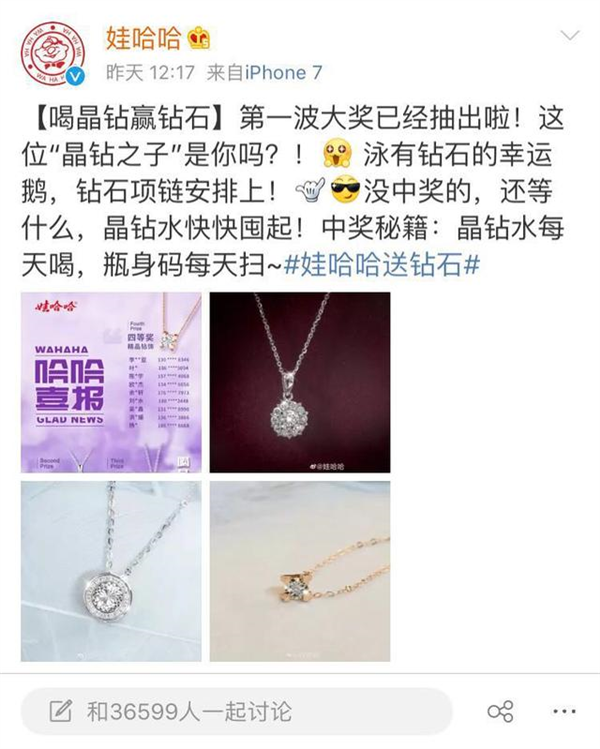Open the rose gold necklace photo
Screen dimensions: 600x749
[299, 571]
